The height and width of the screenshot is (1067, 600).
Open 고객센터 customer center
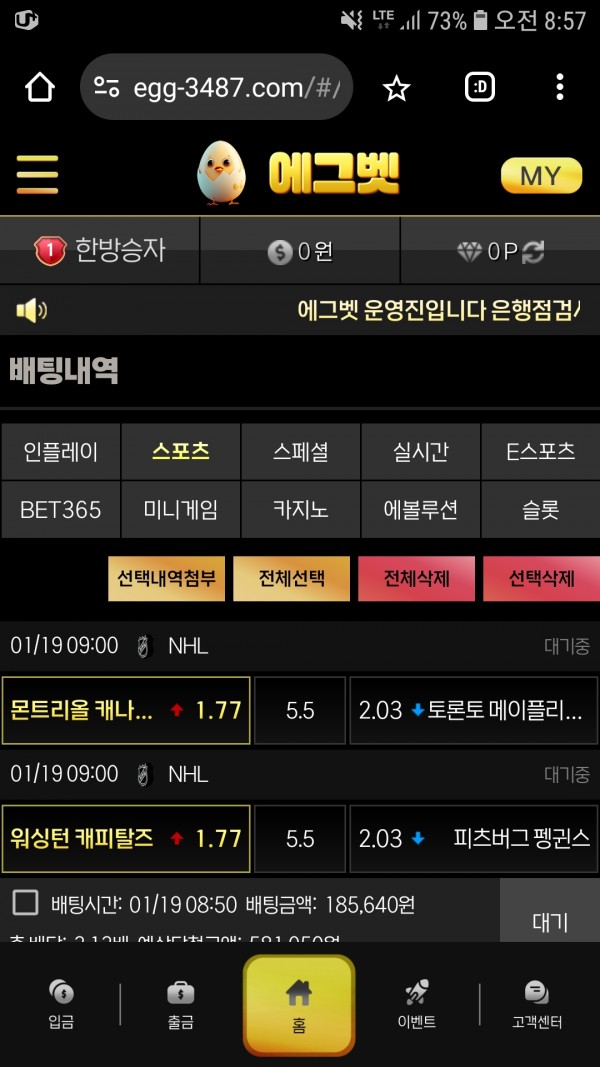point(537,1005)
